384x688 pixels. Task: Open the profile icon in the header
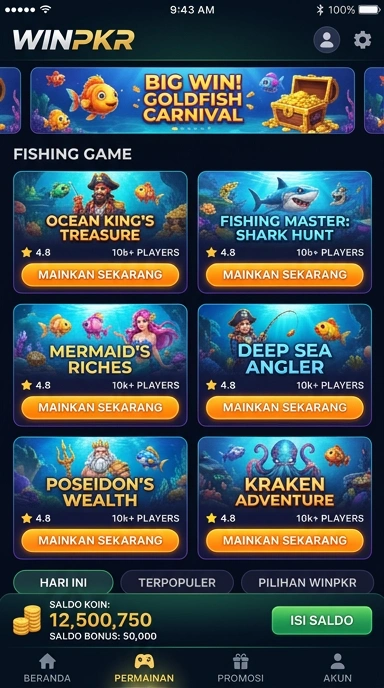327,40
